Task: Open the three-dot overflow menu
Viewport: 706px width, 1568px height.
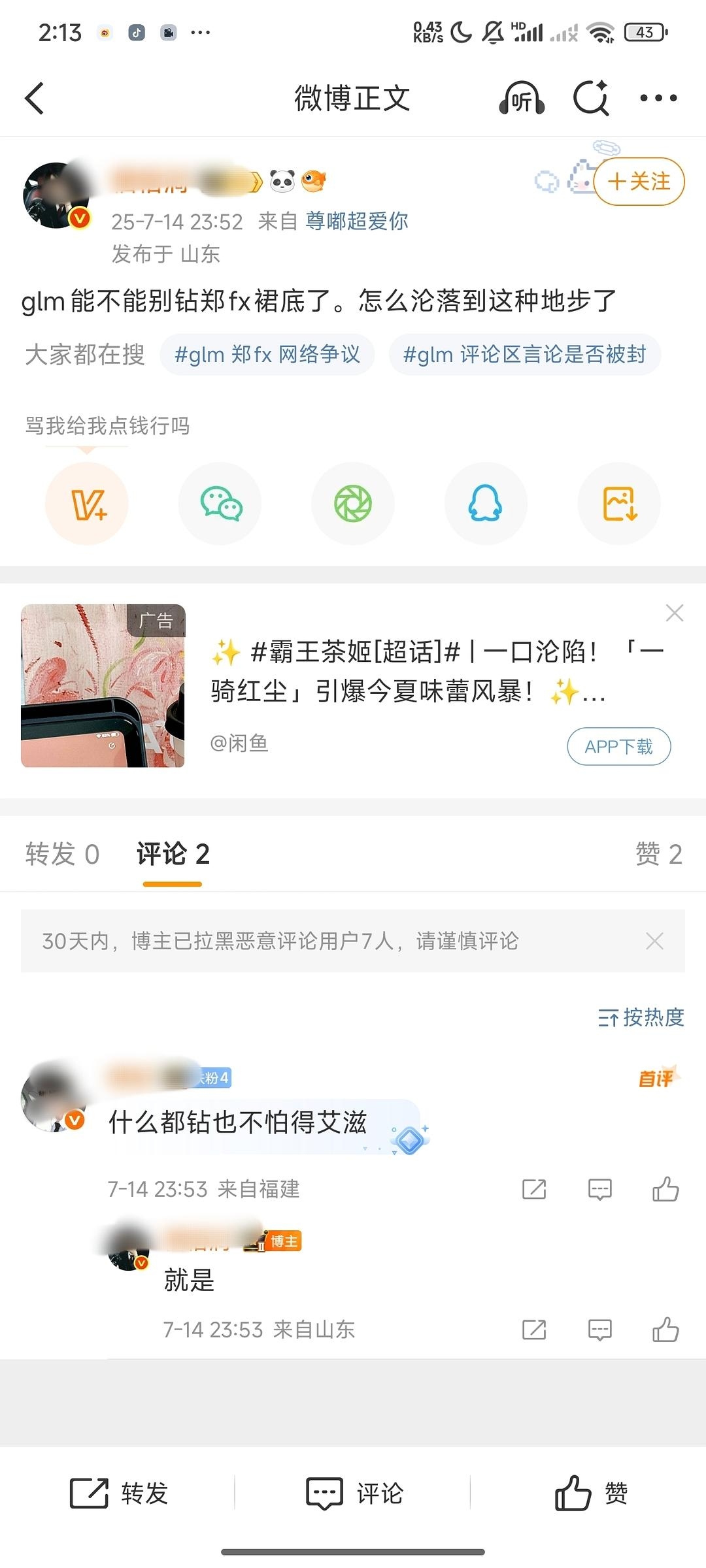Action: (x=658, y=99)
